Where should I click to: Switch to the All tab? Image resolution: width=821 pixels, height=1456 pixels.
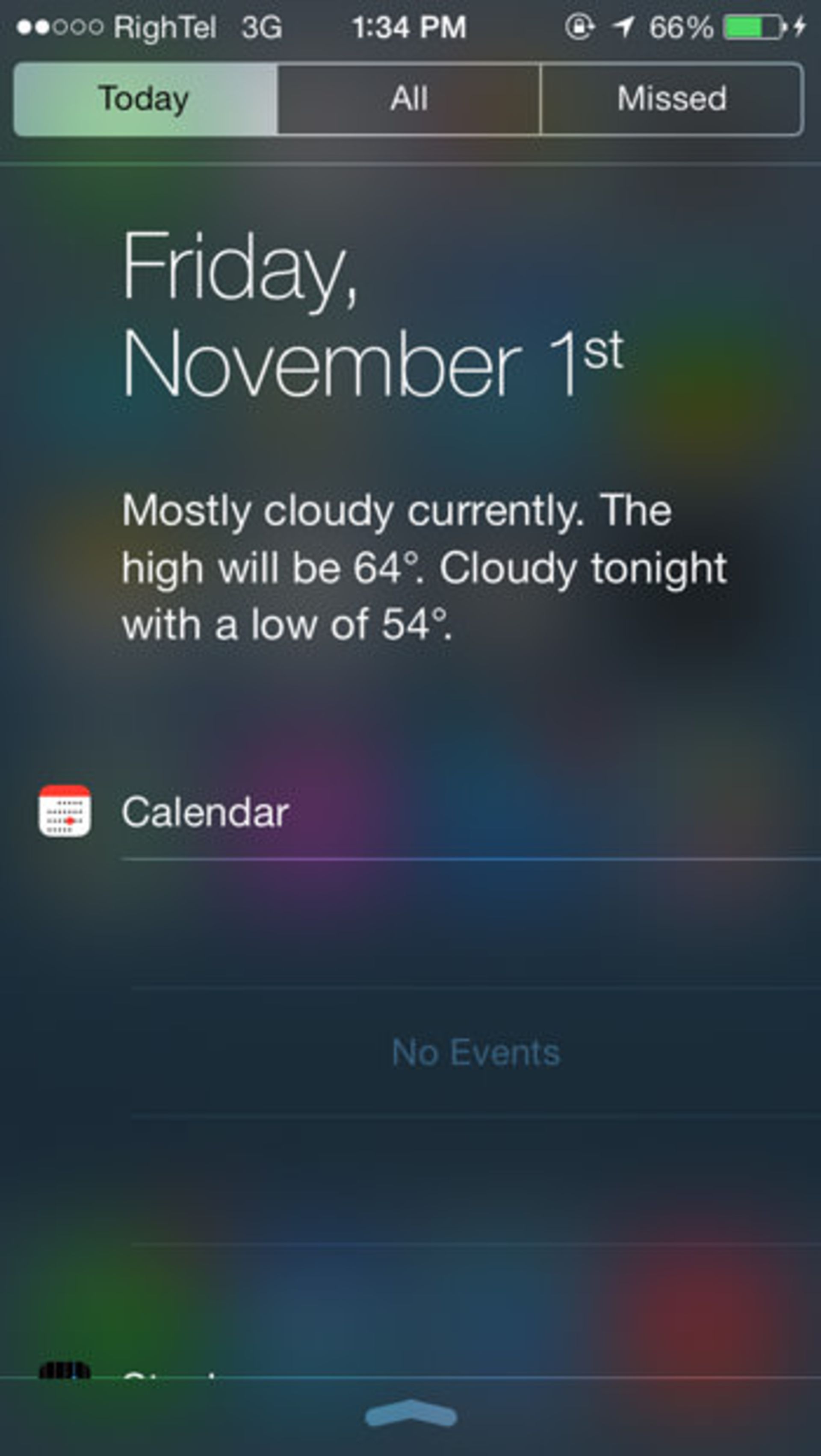tap(409, 99)
